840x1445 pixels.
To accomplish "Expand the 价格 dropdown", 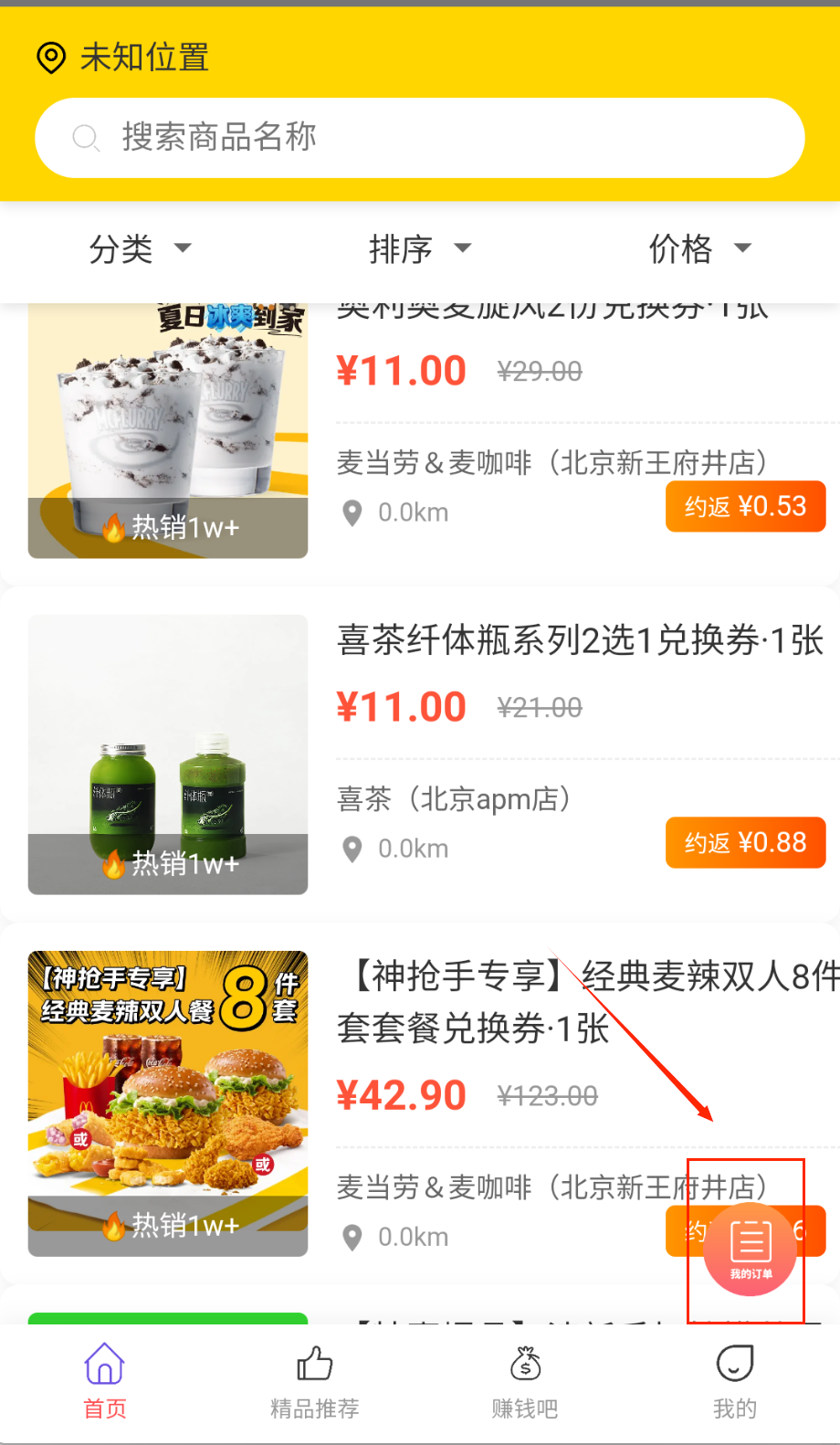I will tap(699, 248).
